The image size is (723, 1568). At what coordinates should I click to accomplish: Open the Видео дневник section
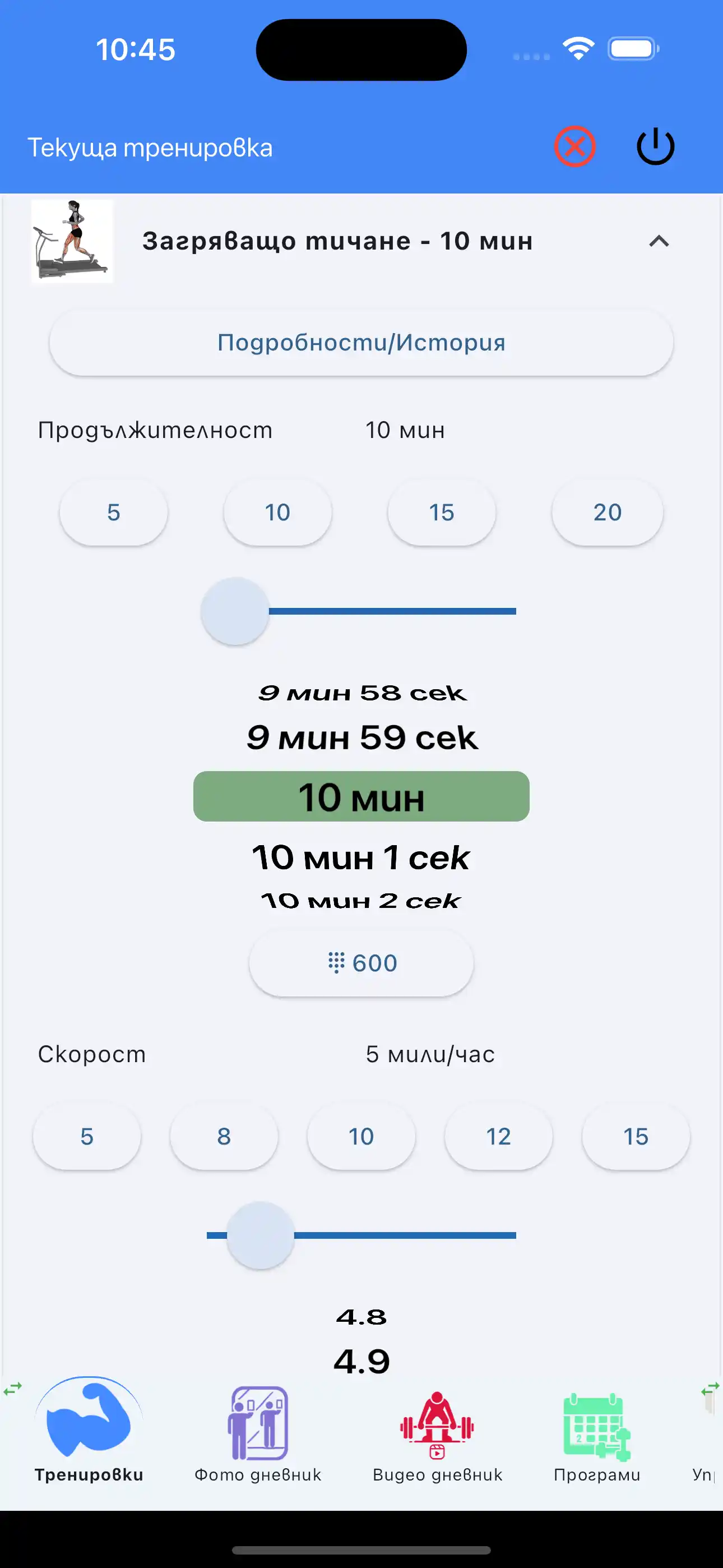point(438,1431)
